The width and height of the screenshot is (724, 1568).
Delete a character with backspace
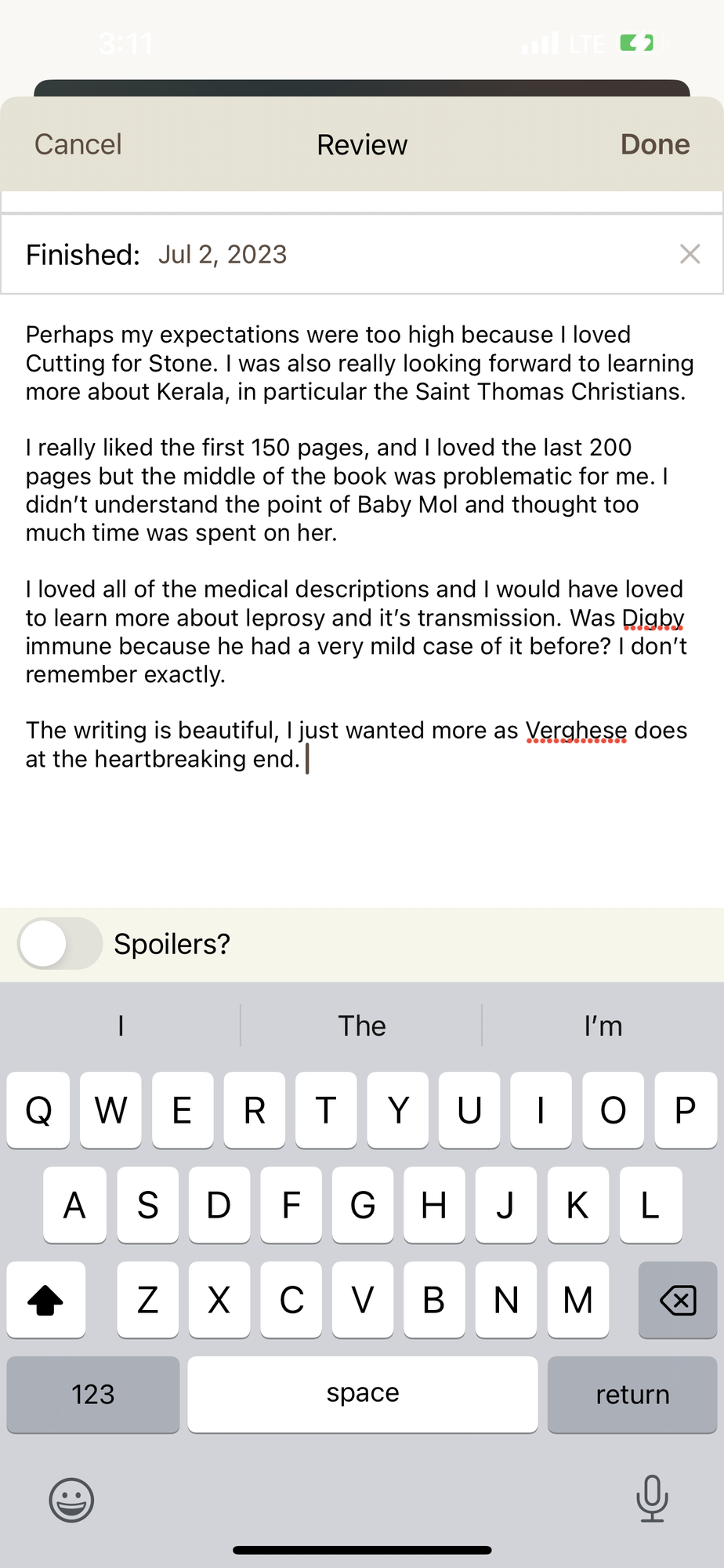pos(677,1301)
